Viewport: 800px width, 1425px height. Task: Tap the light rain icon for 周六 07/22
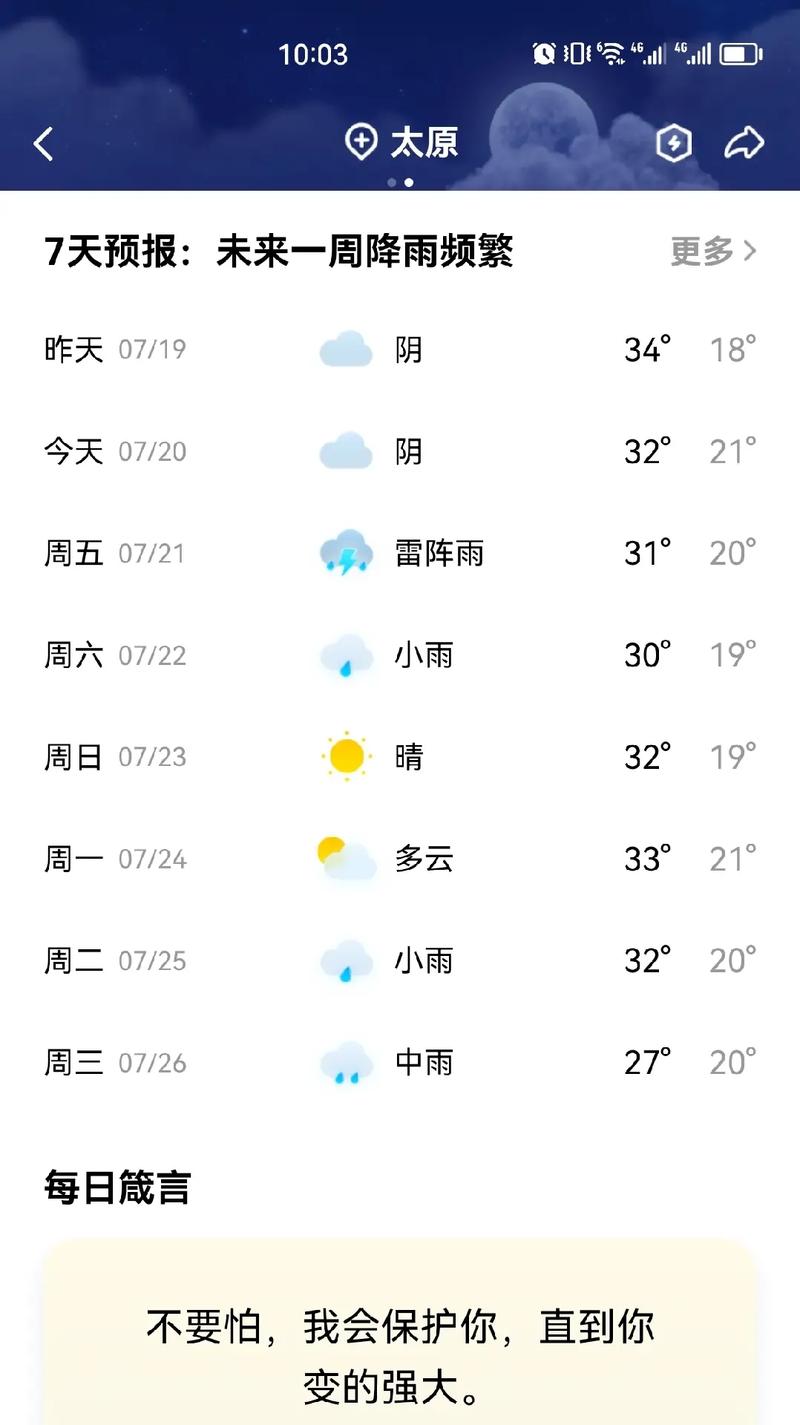(x=344, y=655)
